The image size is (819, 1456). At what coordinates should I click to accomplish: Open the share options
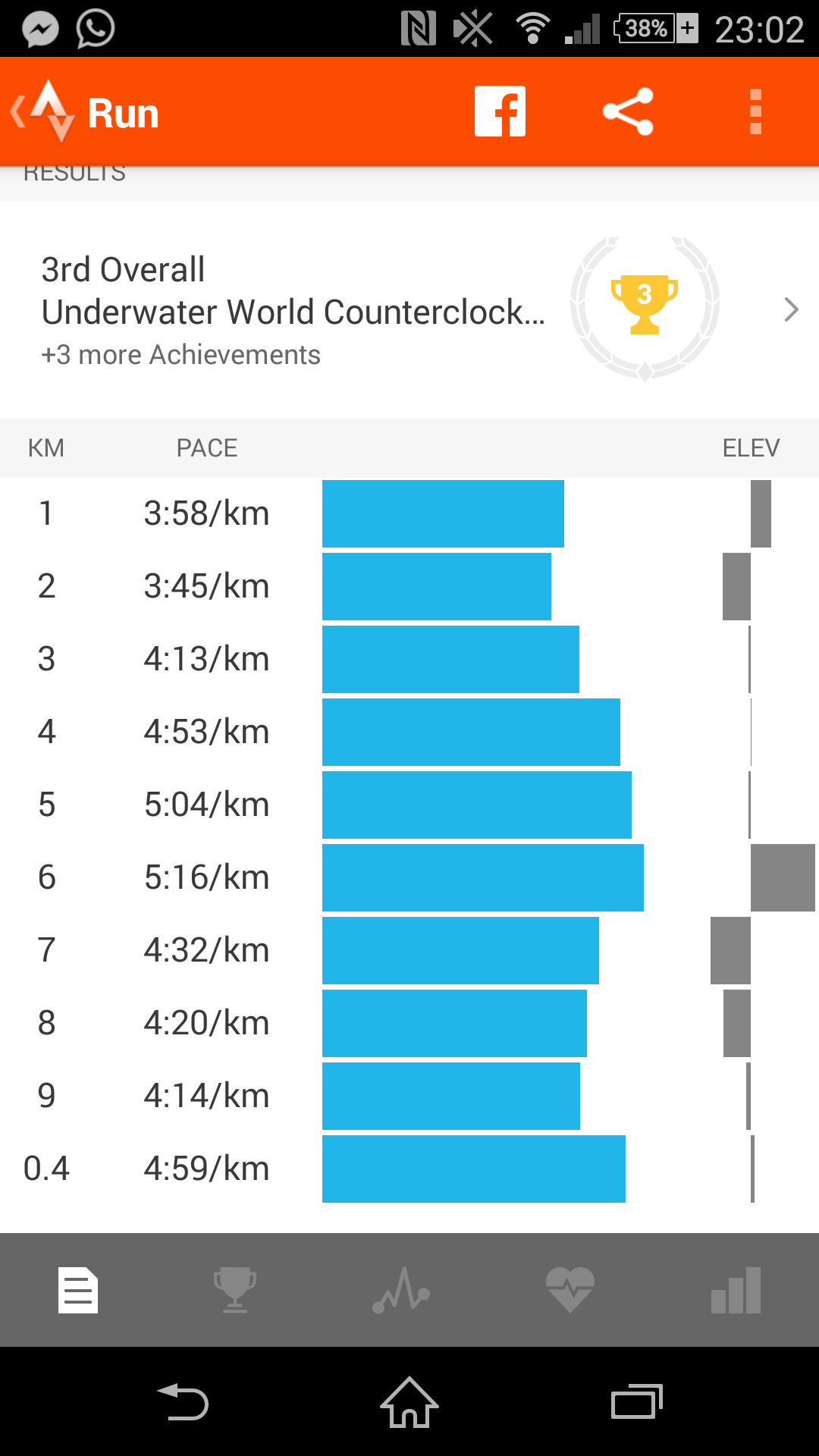pyautogui.click(x=628, y=111)
